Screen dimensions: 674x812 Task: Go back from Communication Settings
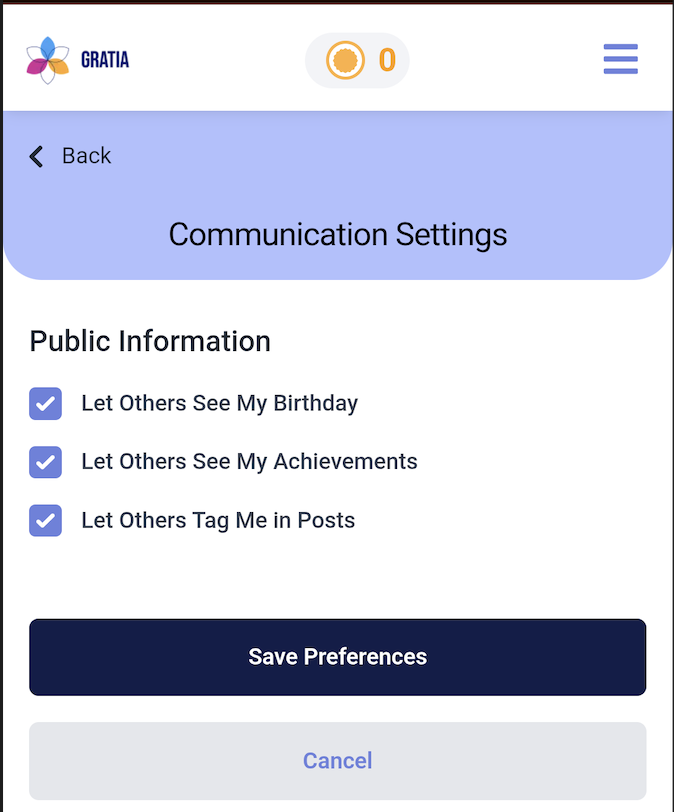[x=70, y=156]
